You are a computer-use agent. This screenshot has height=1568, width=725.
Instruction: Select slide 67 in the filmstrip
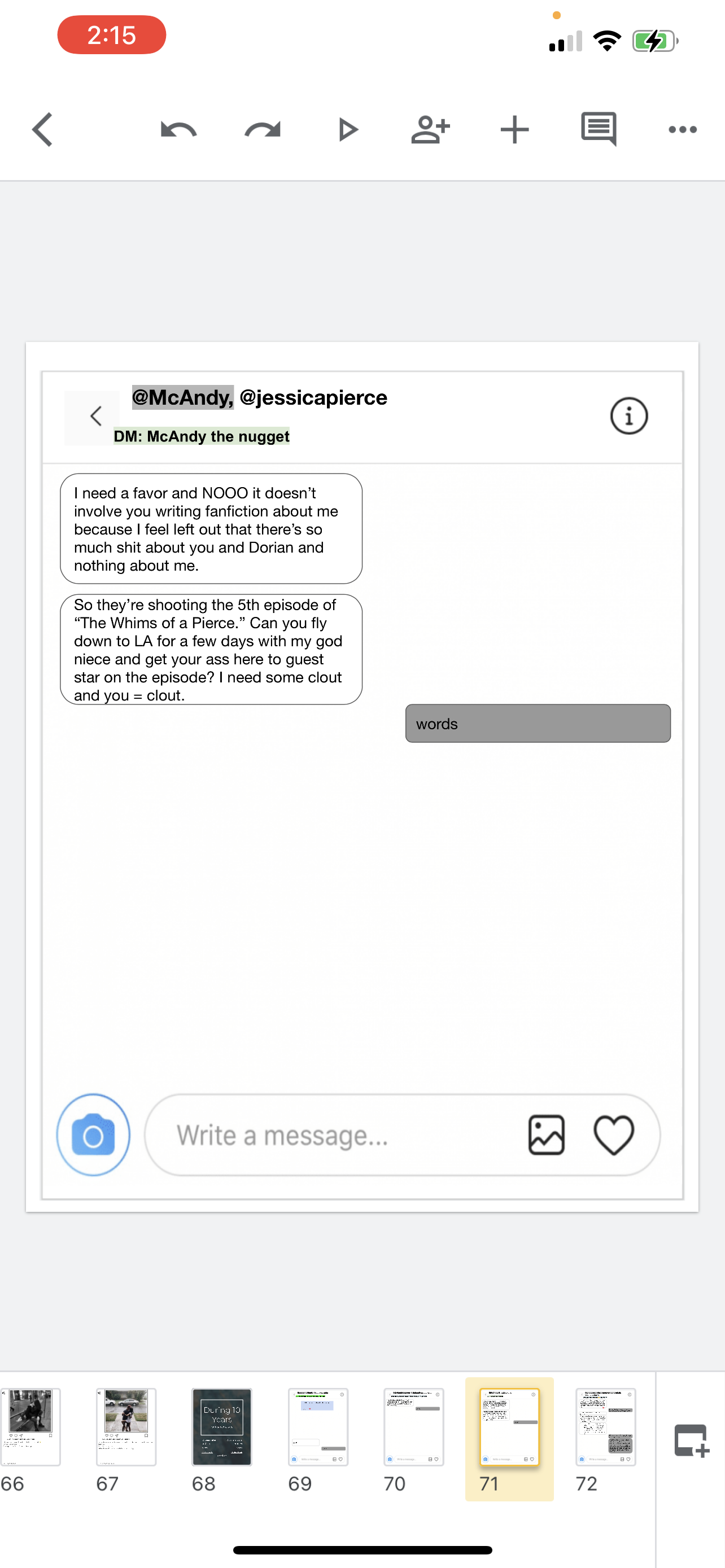coord(126,1426)
